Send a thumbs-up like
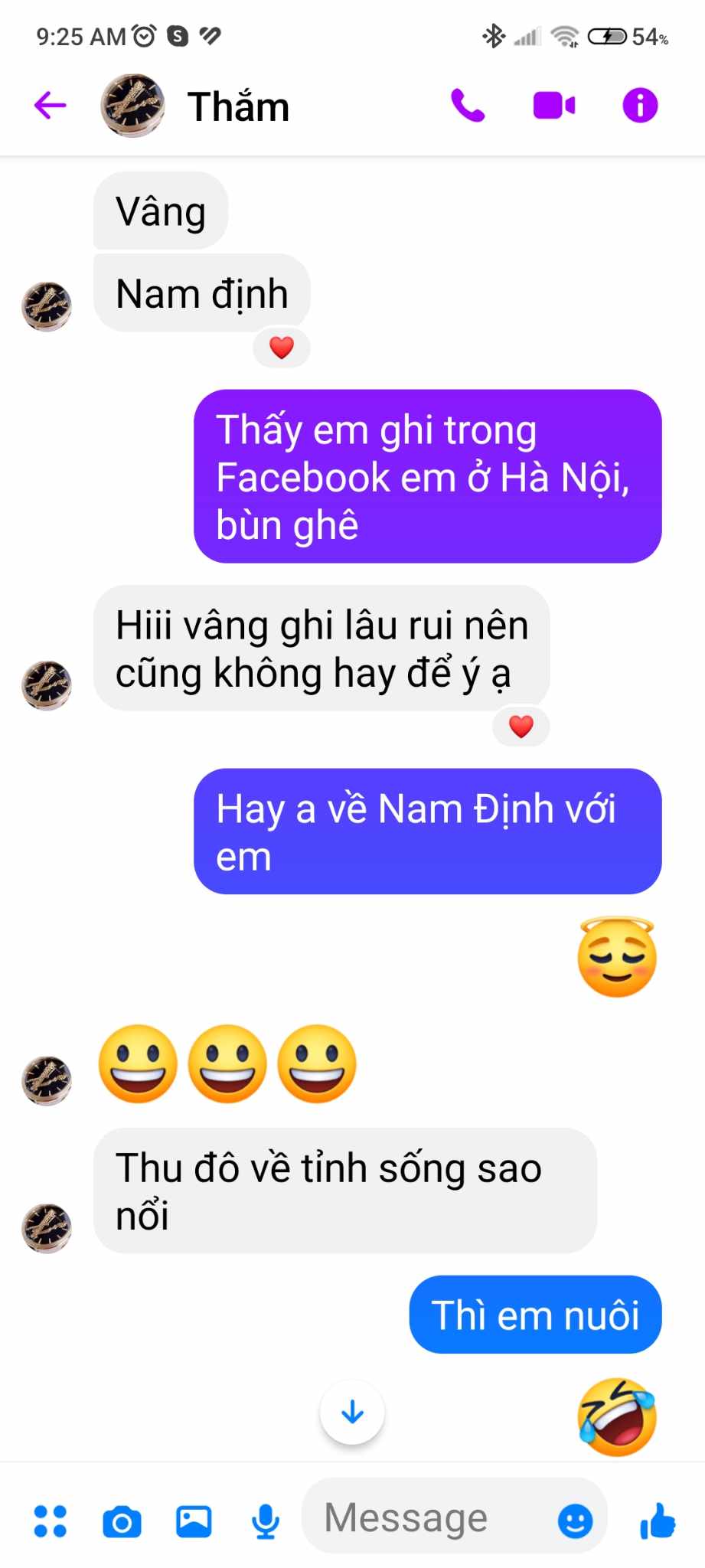The width and height of the screenshot is (705, 1568). tap(658, 1520)
